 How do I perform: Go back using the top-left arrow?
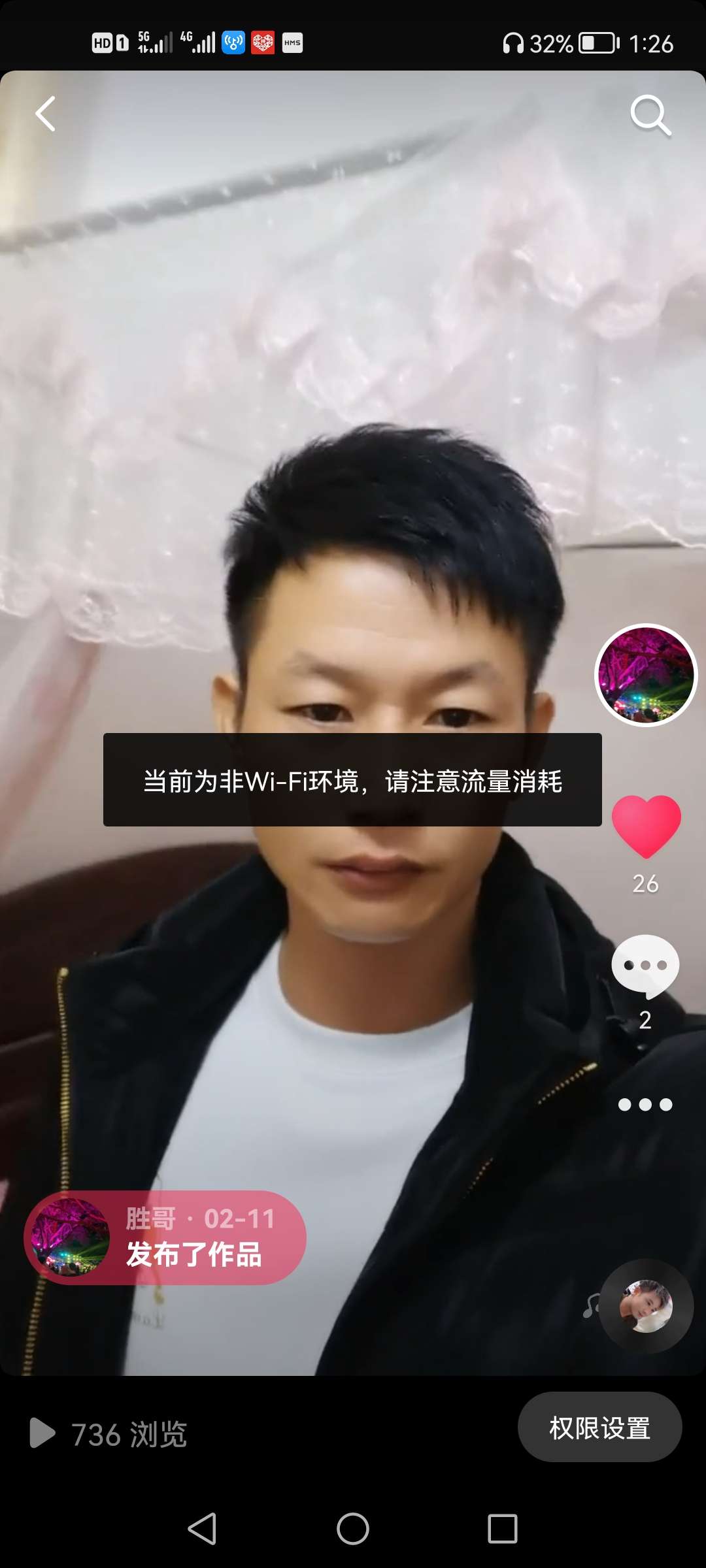[x=46, y=114]
